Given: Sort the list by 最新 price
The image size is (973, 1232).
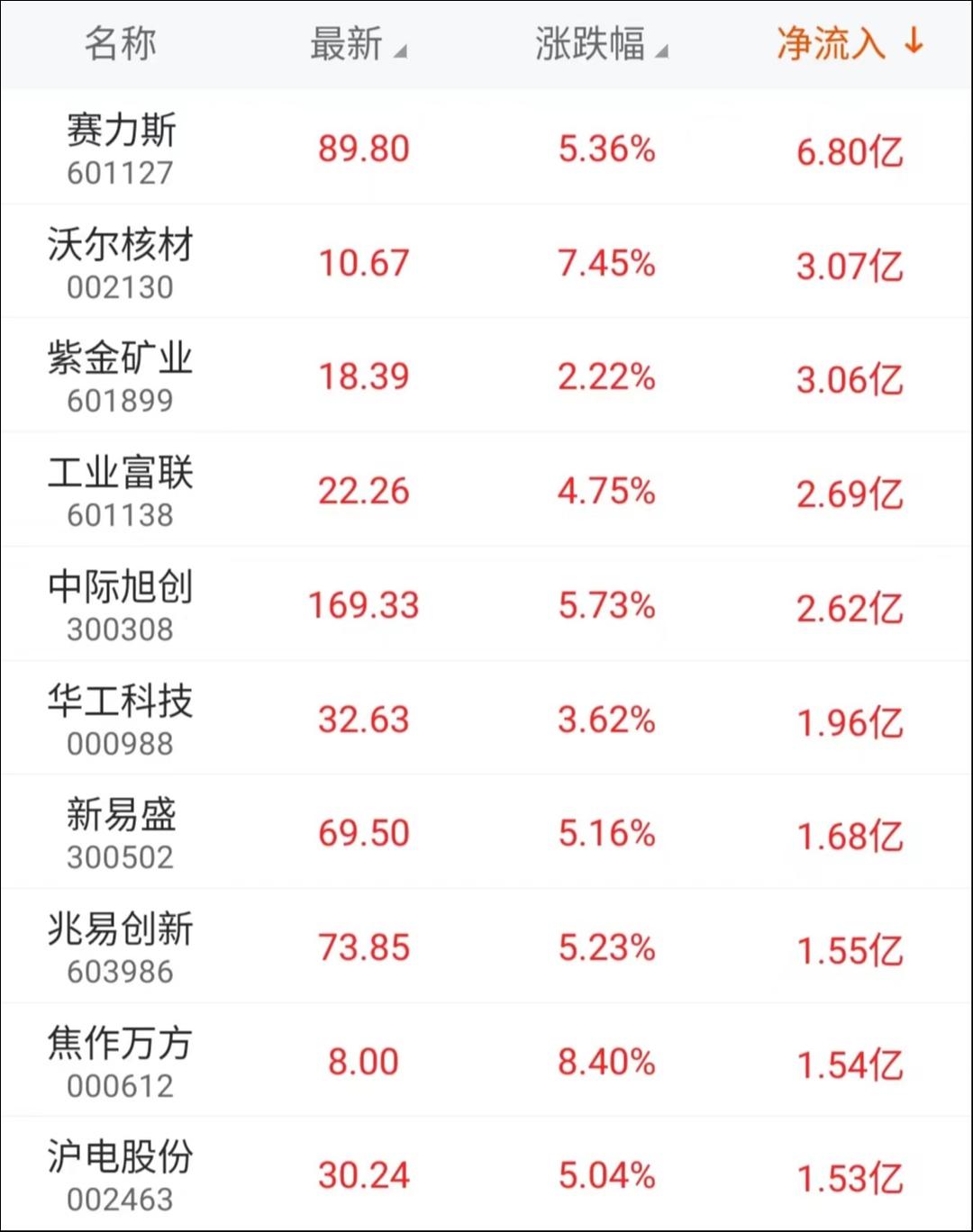Looking at the screenshot, I should [x=358, y=44].
